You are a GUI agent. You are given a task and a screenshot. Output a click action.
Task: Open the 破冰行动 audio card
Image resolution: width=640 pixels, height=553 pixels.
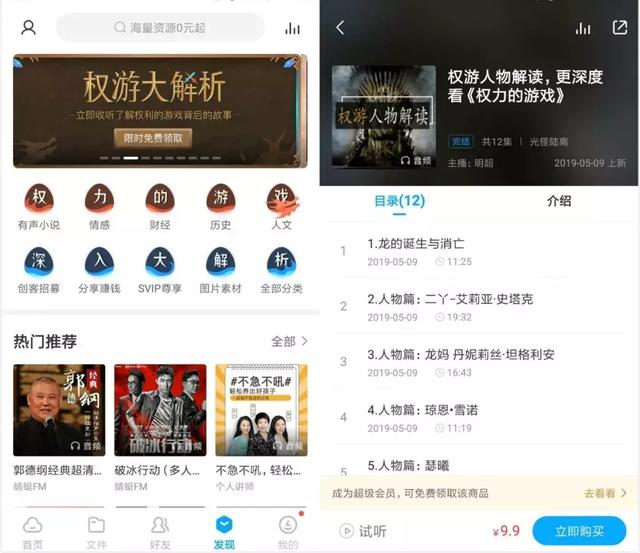160,410
